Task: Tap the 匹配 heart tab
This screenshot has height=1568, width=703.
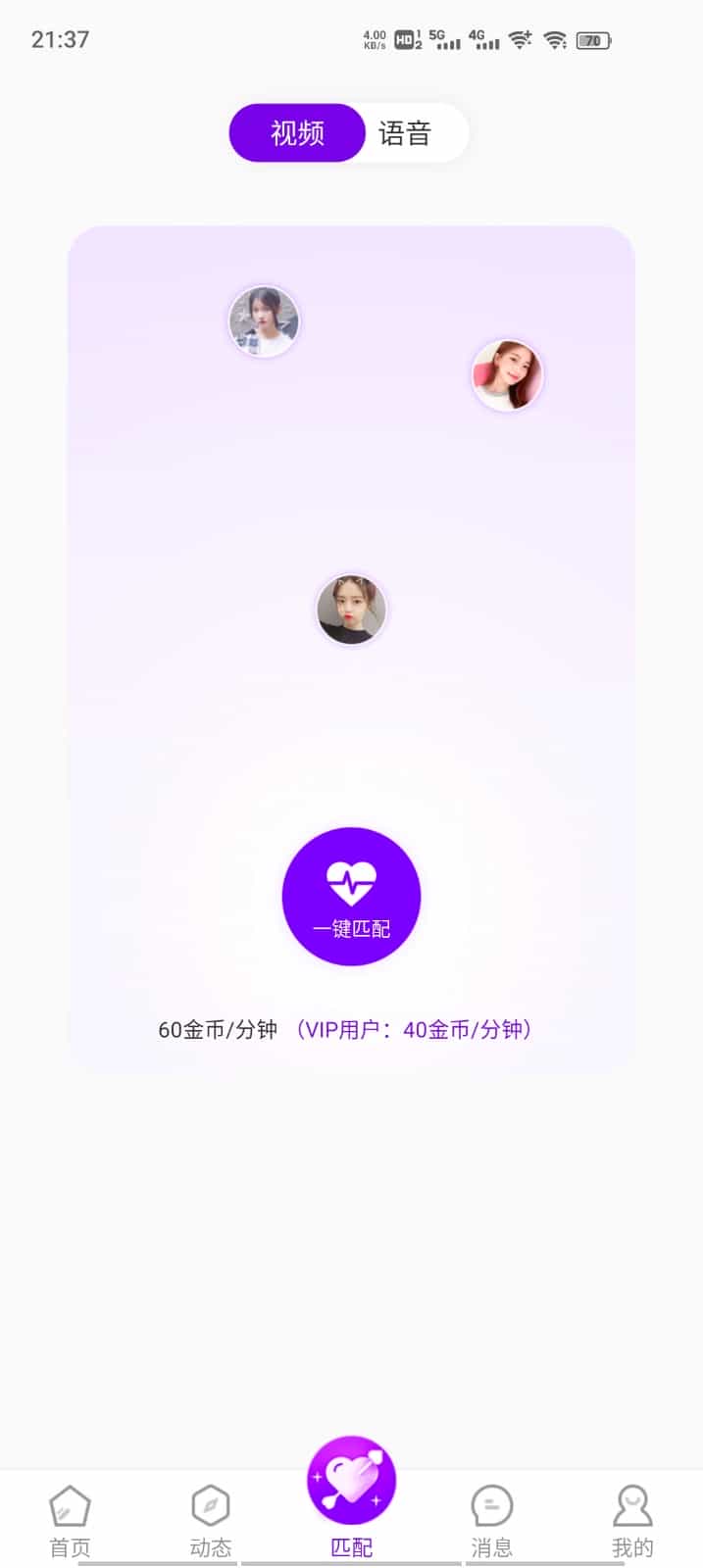Action: pos(351,1496)
